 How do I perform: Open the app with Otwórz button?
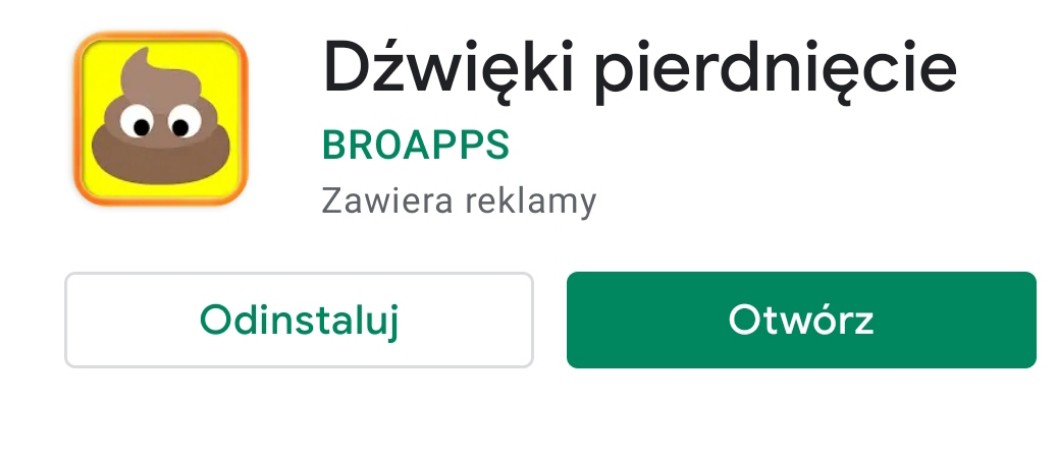point(801,320)
